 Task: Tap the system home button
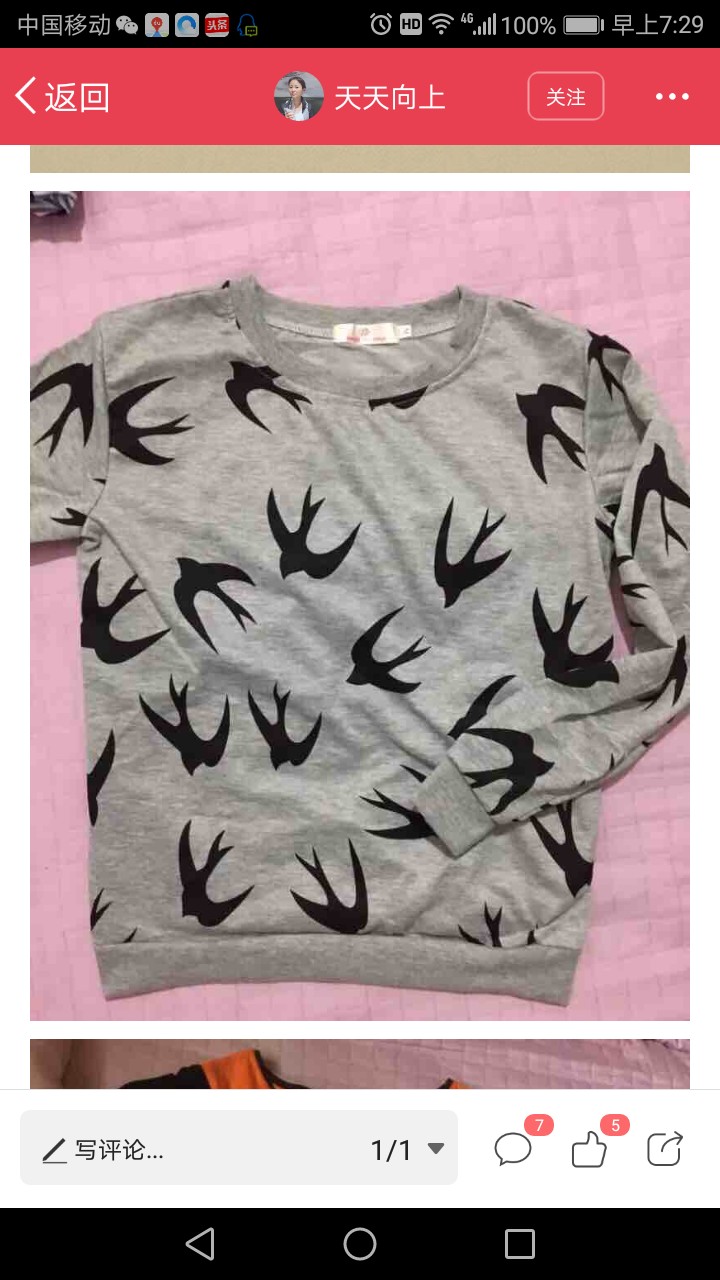[x=360, y=1244]
